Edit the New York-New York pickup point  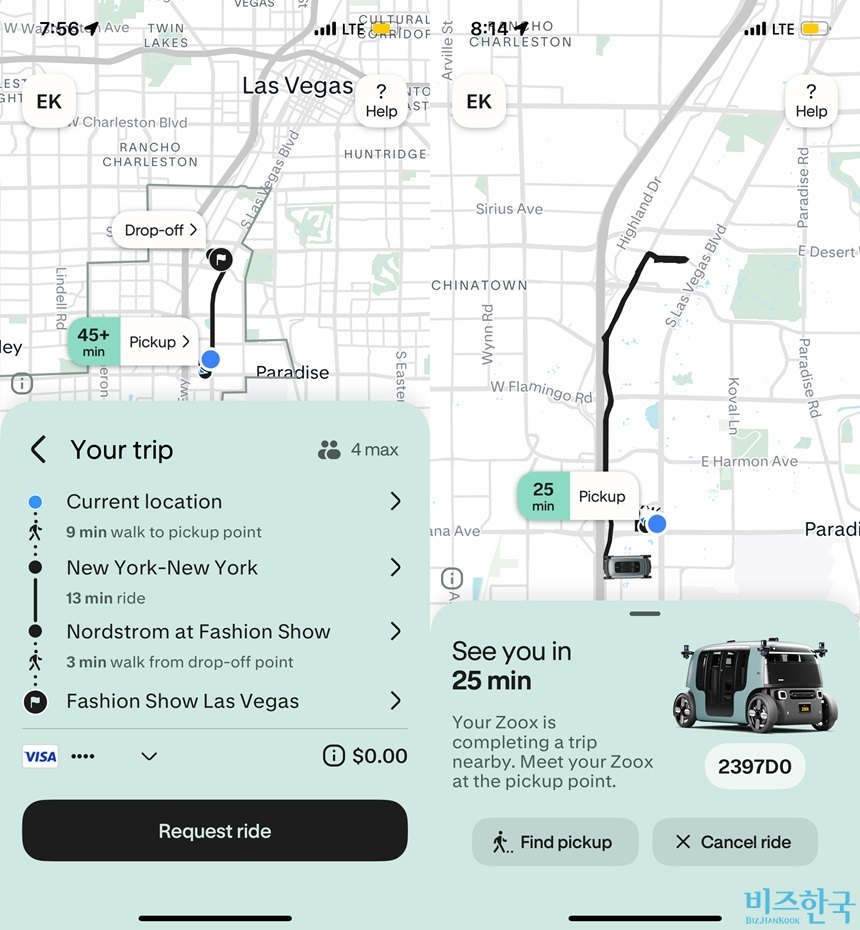click(x=214, y=568)
